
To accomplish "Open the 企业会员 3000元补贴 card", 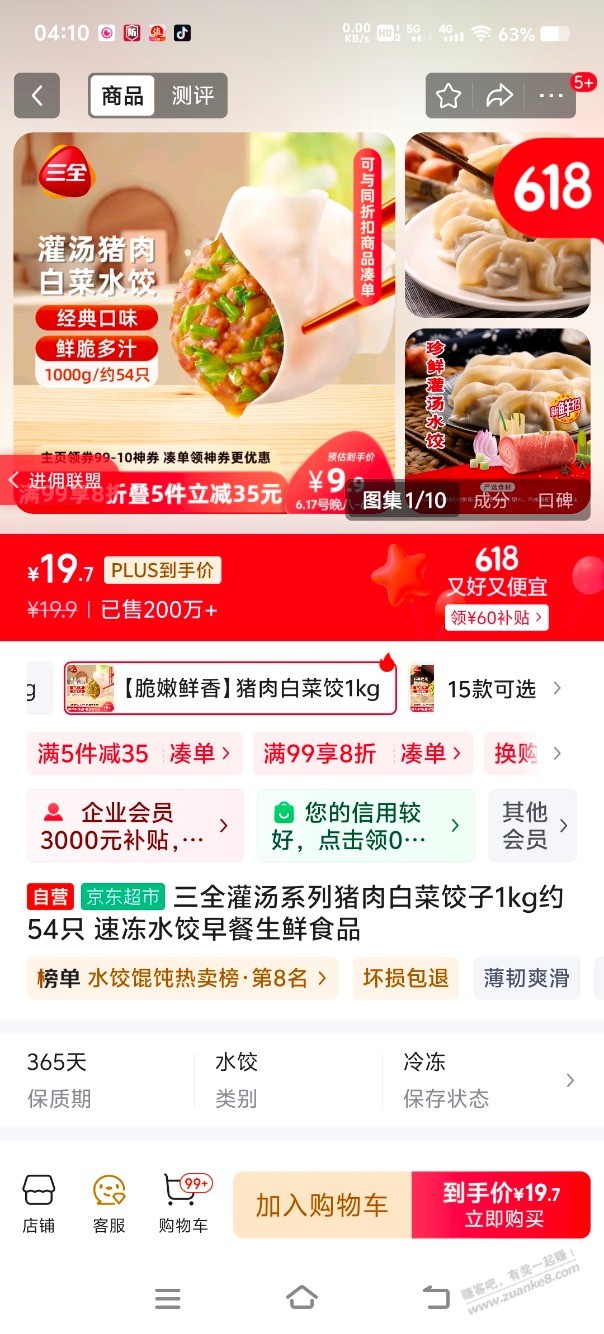I will point(135,826).
